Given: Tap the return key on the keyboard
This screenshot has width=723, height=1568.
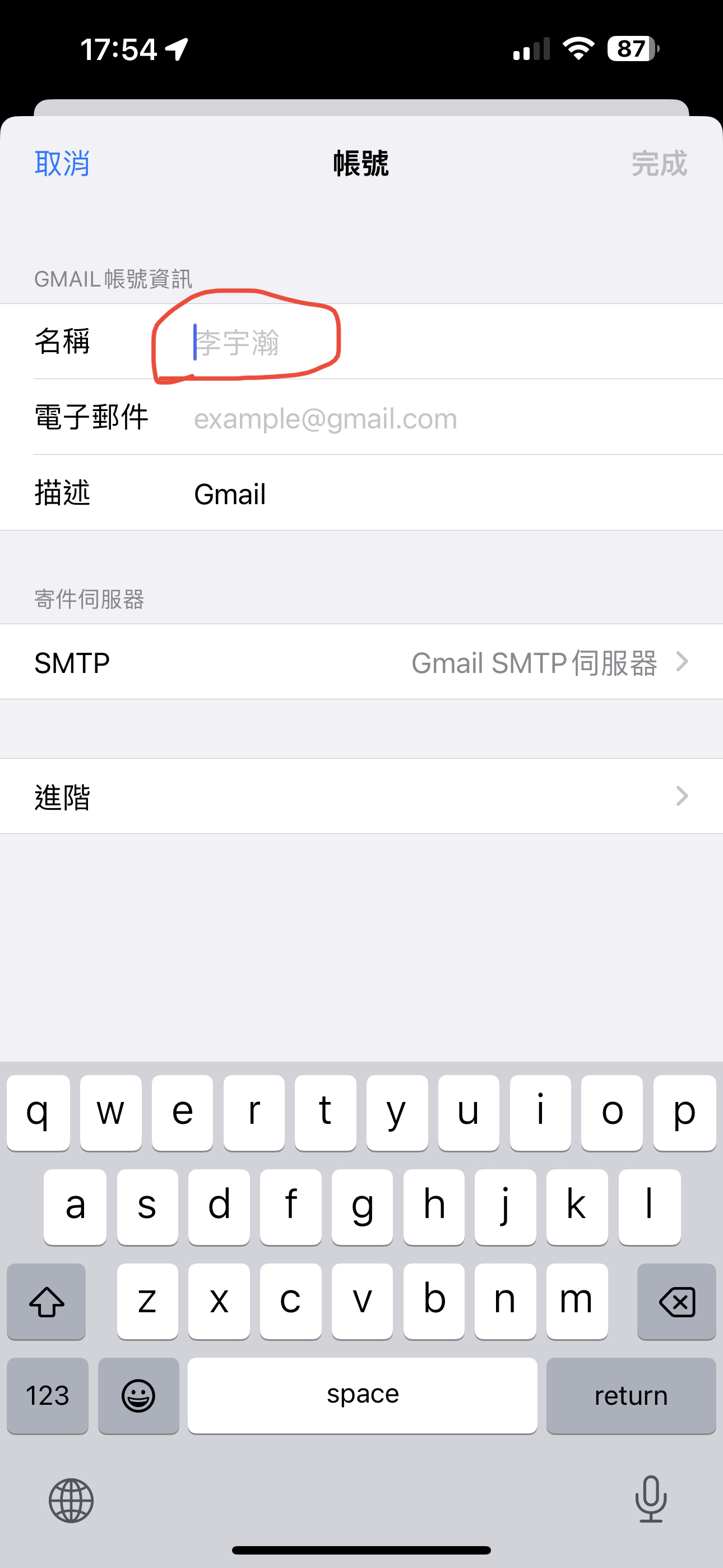Looking at the screenshot, I should [631, 1395].
